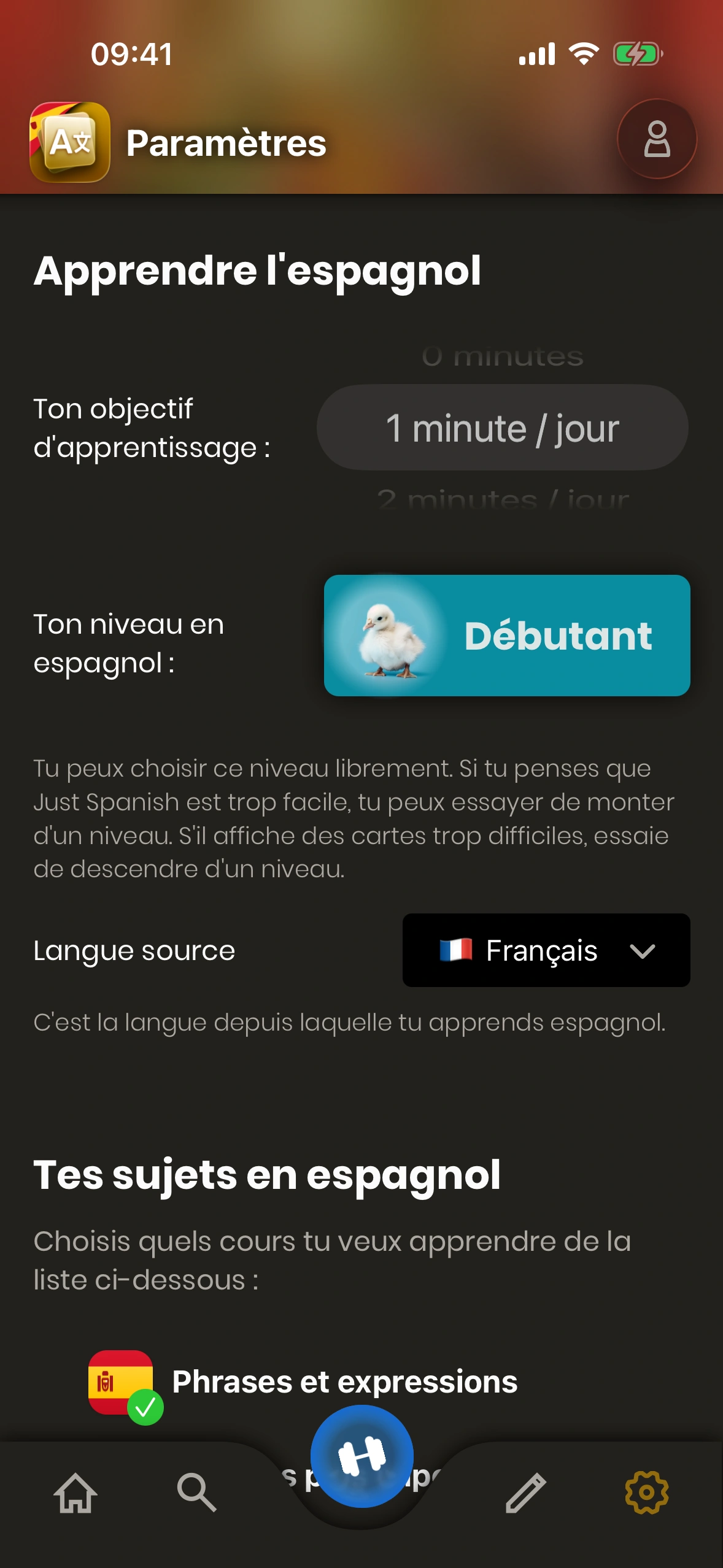Select the 2 minutes / jour goal
The width and height of the screenshot is (723, 1568).
click(x=503, y=500)
